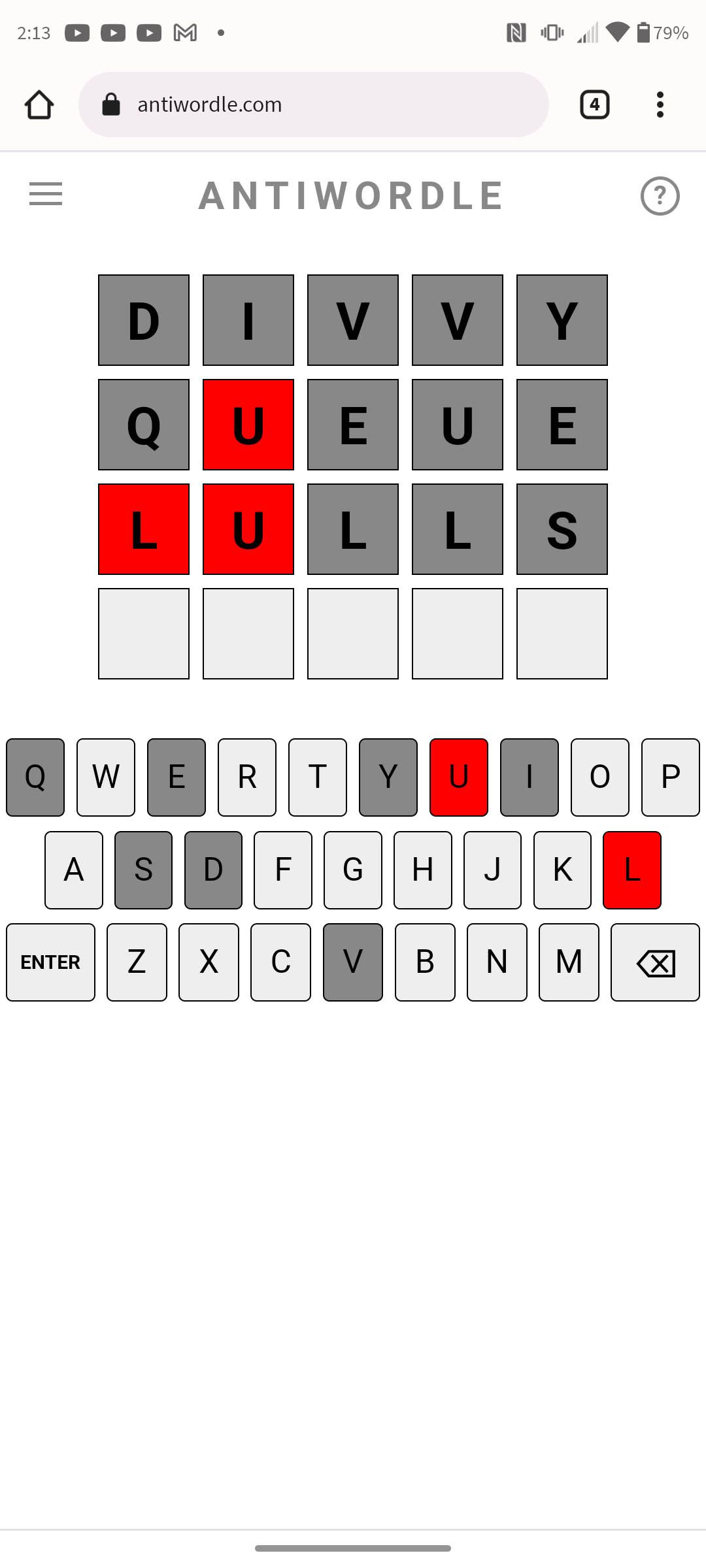
Task: Type the letter K key
Action: 562,870
